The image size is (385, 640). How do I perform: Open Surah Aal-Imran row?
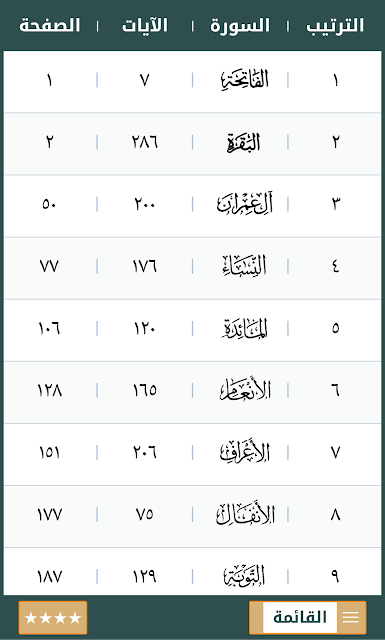(192, 206)
